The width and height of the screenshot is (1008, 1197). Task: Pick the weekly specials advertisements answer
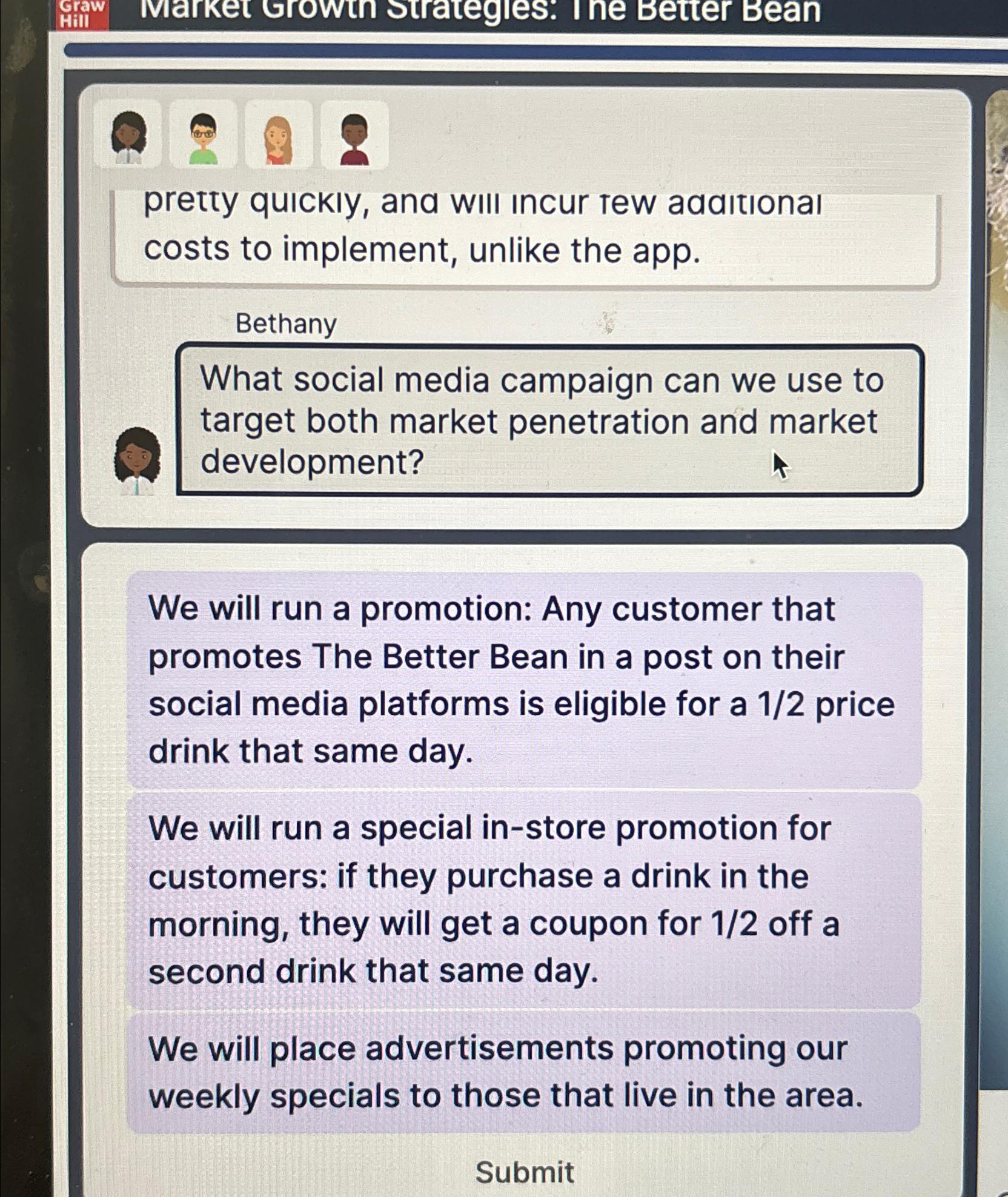click(x=524, y=1072)
